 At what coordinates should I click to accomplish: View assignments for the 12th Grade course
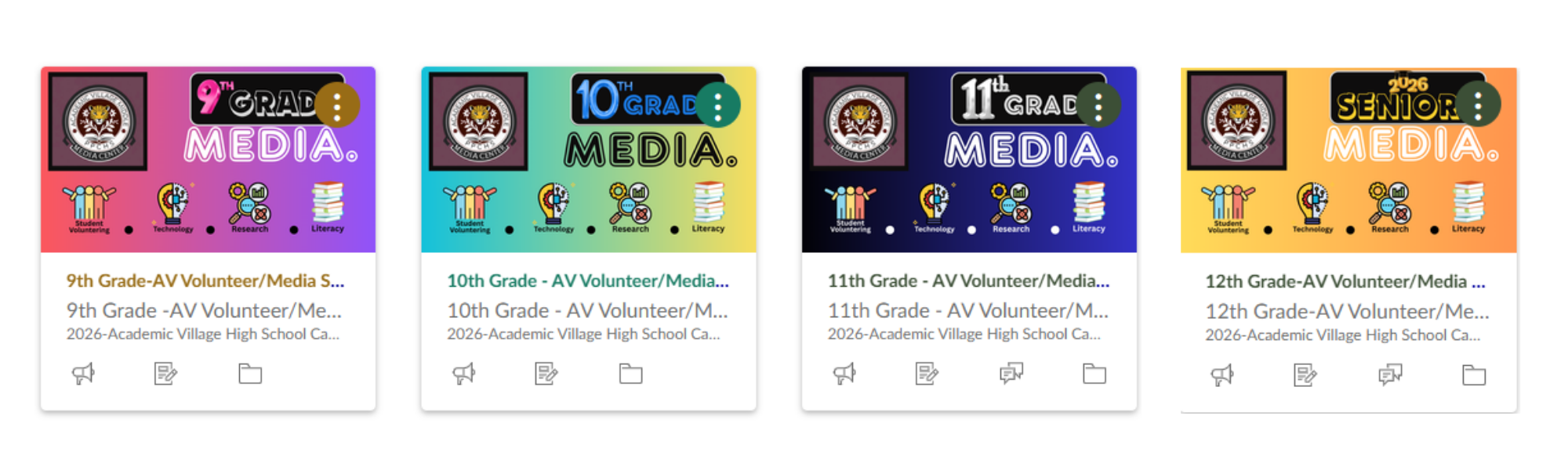click(1305, 375)
